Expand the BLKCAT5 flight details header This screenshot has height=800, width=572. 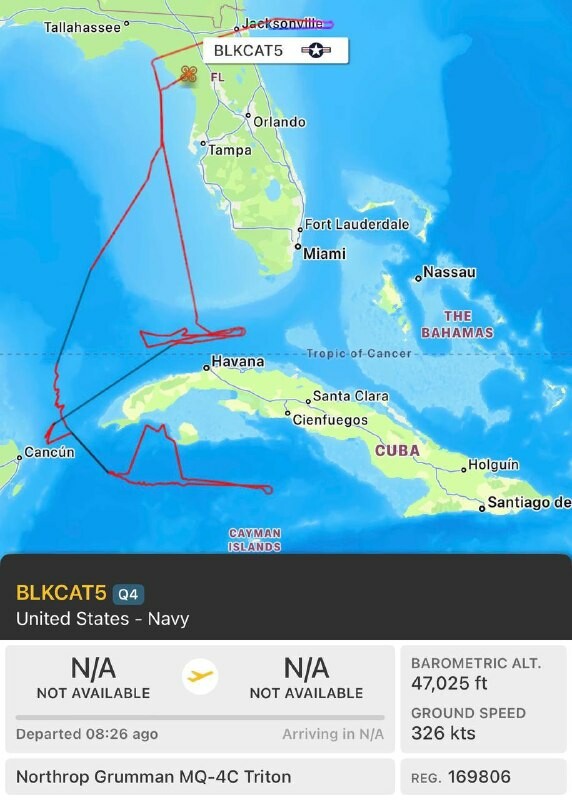[286, 597]
